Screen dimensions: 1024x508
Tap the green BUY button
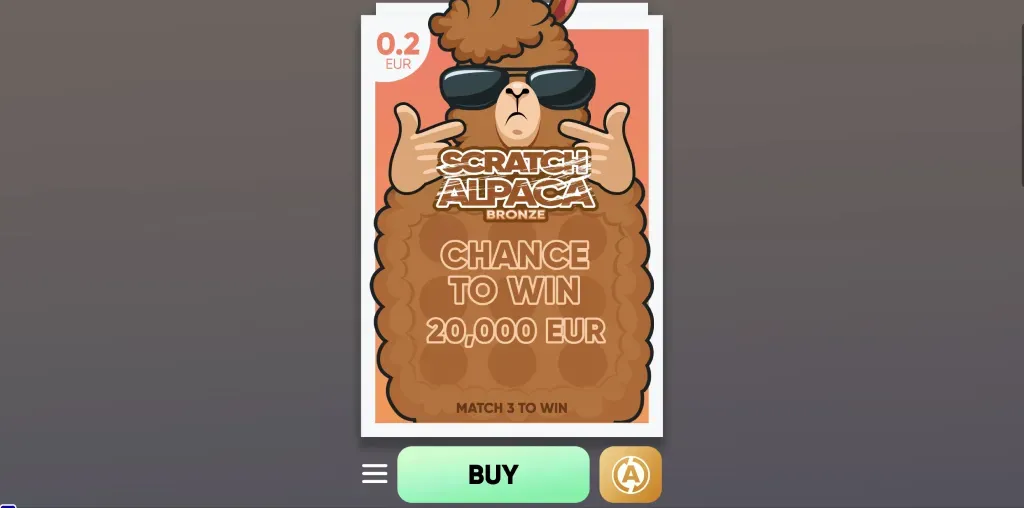tap(493, 474)
